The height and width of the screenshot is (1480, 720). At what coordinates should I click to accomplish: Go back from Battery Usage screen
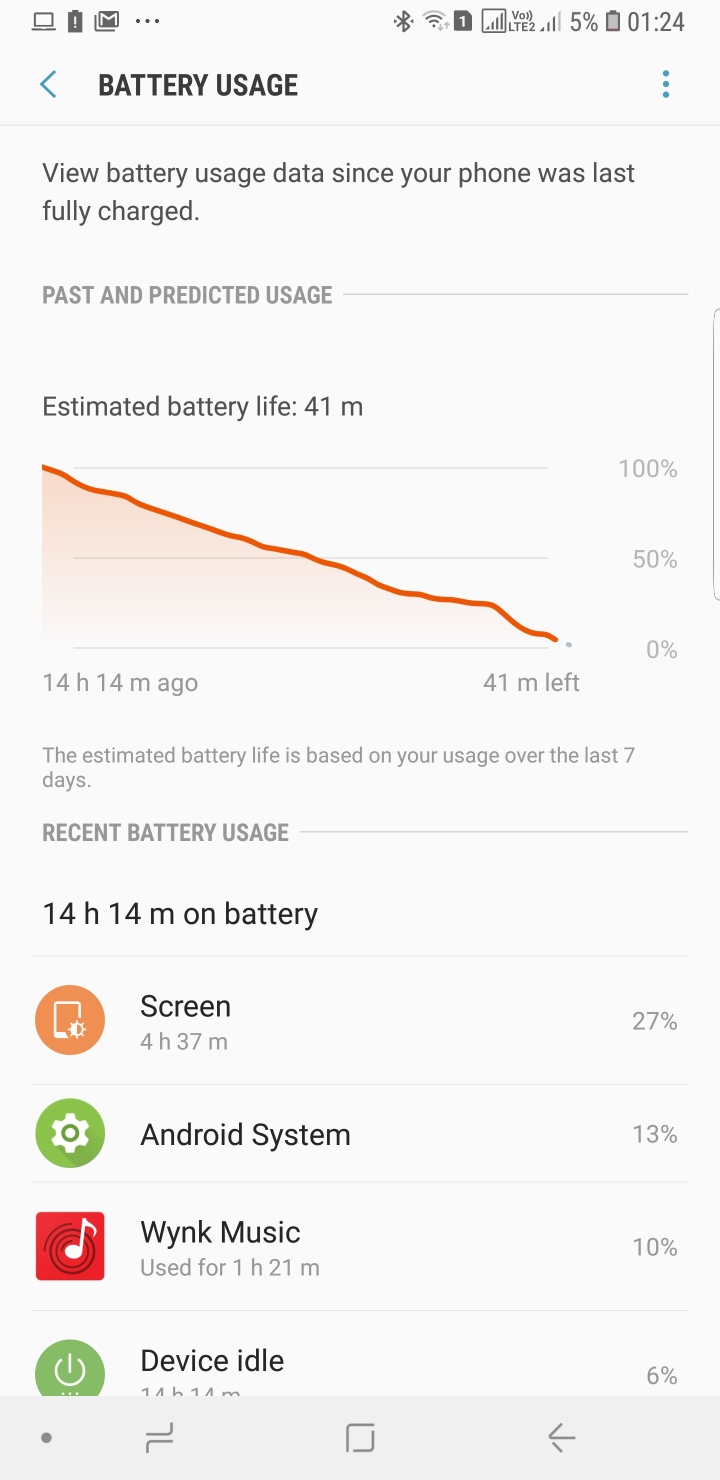(x=48, y=85)
